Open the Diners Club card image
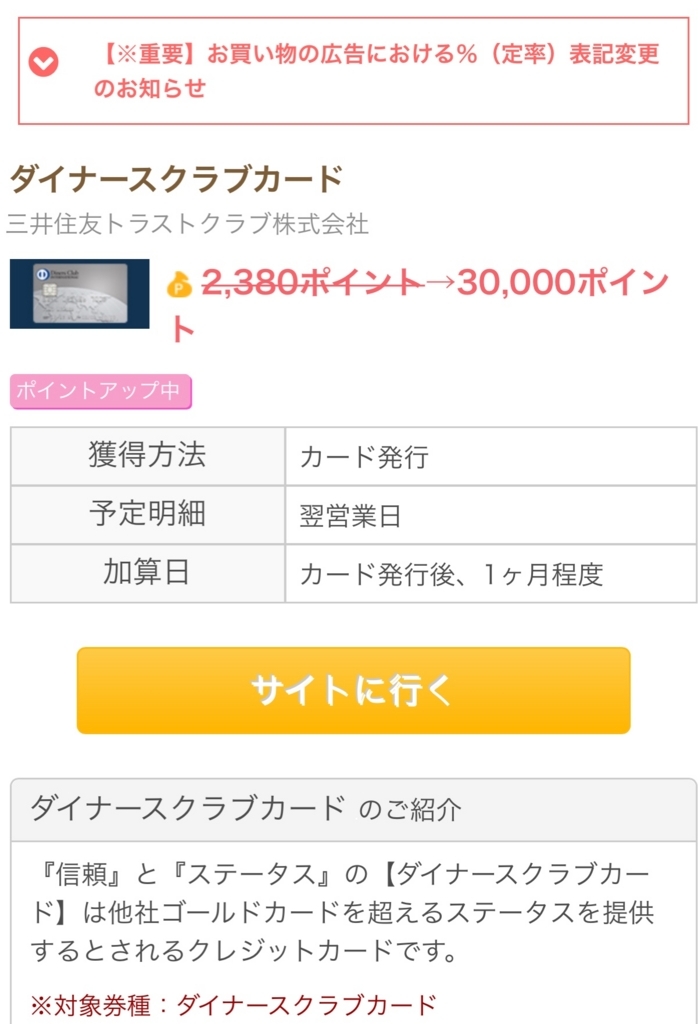Viewport: 698px width, 1024px height. pos(79,294)
